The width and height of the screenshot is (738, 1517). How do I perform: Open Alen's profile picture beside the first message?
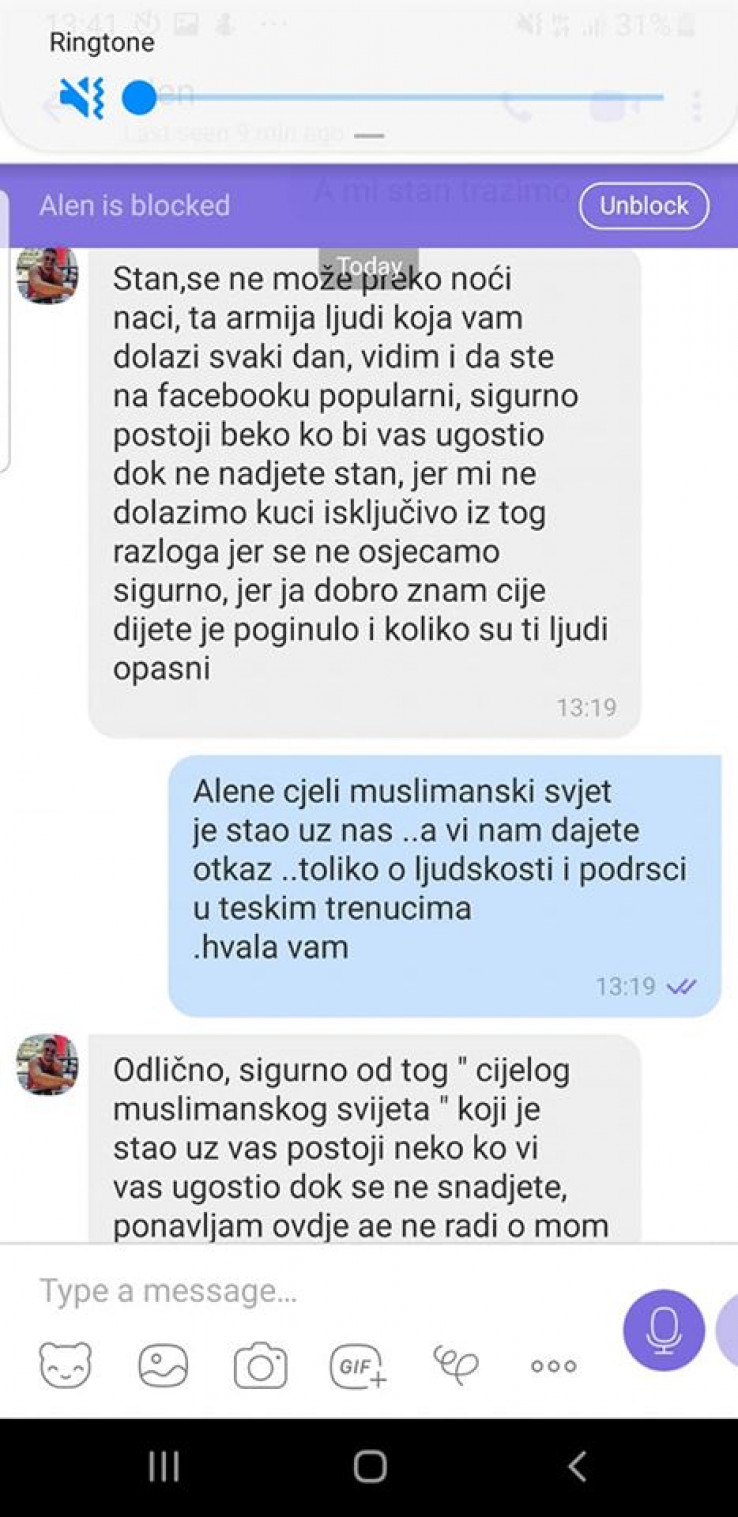[47, 274]
